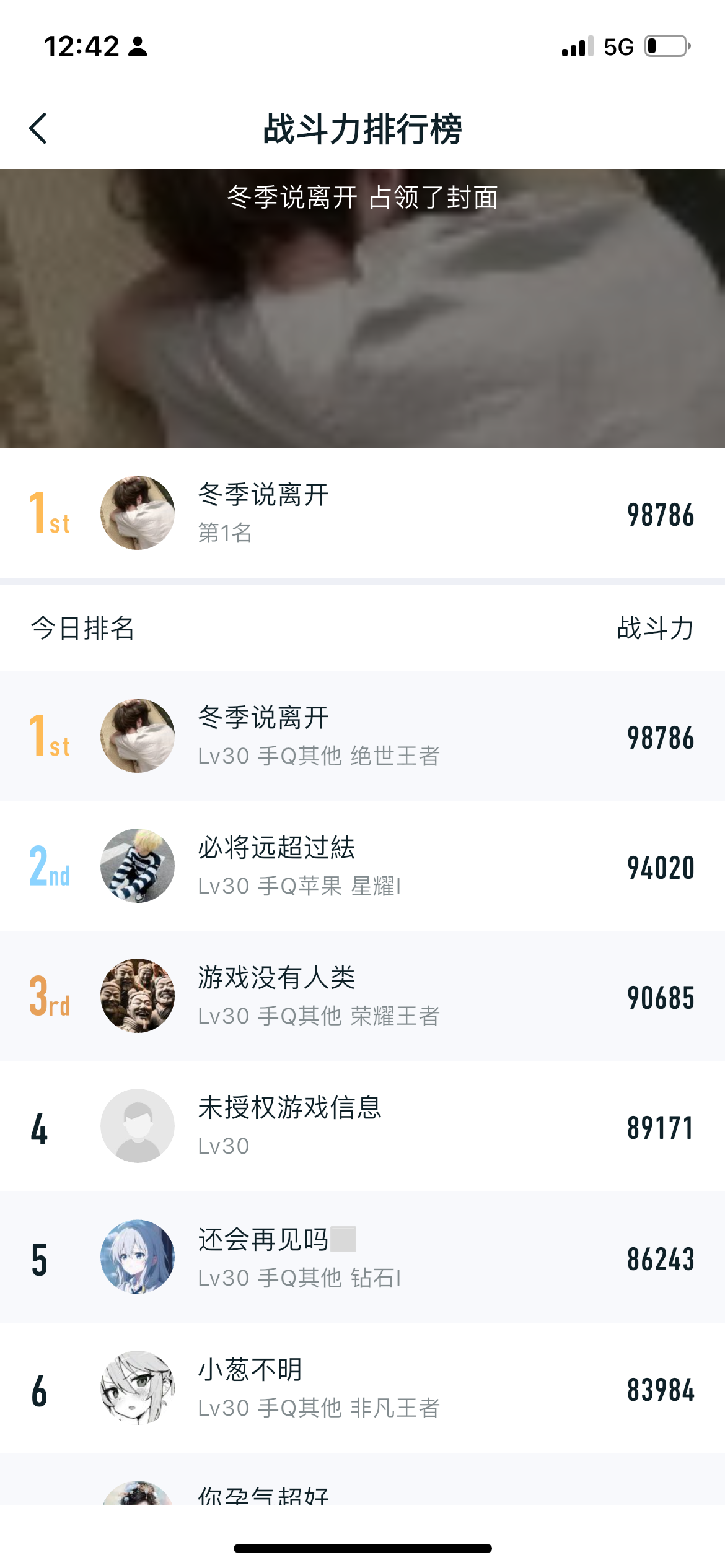View 小葱不明 ranking details
725x1568 pixels.
[x=362, y=1388]
